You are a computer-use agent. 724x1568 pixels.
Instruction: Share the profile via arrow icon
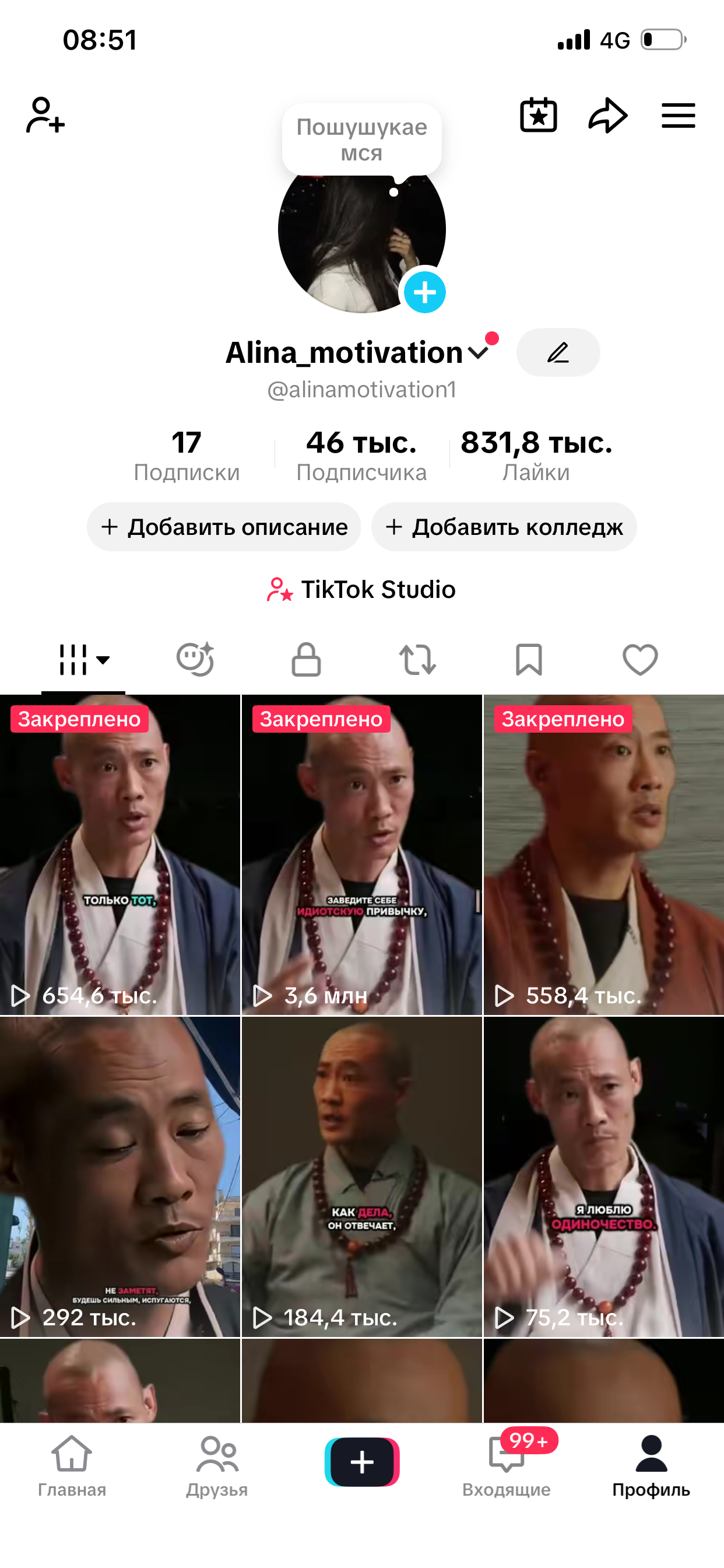pos(608,115)
